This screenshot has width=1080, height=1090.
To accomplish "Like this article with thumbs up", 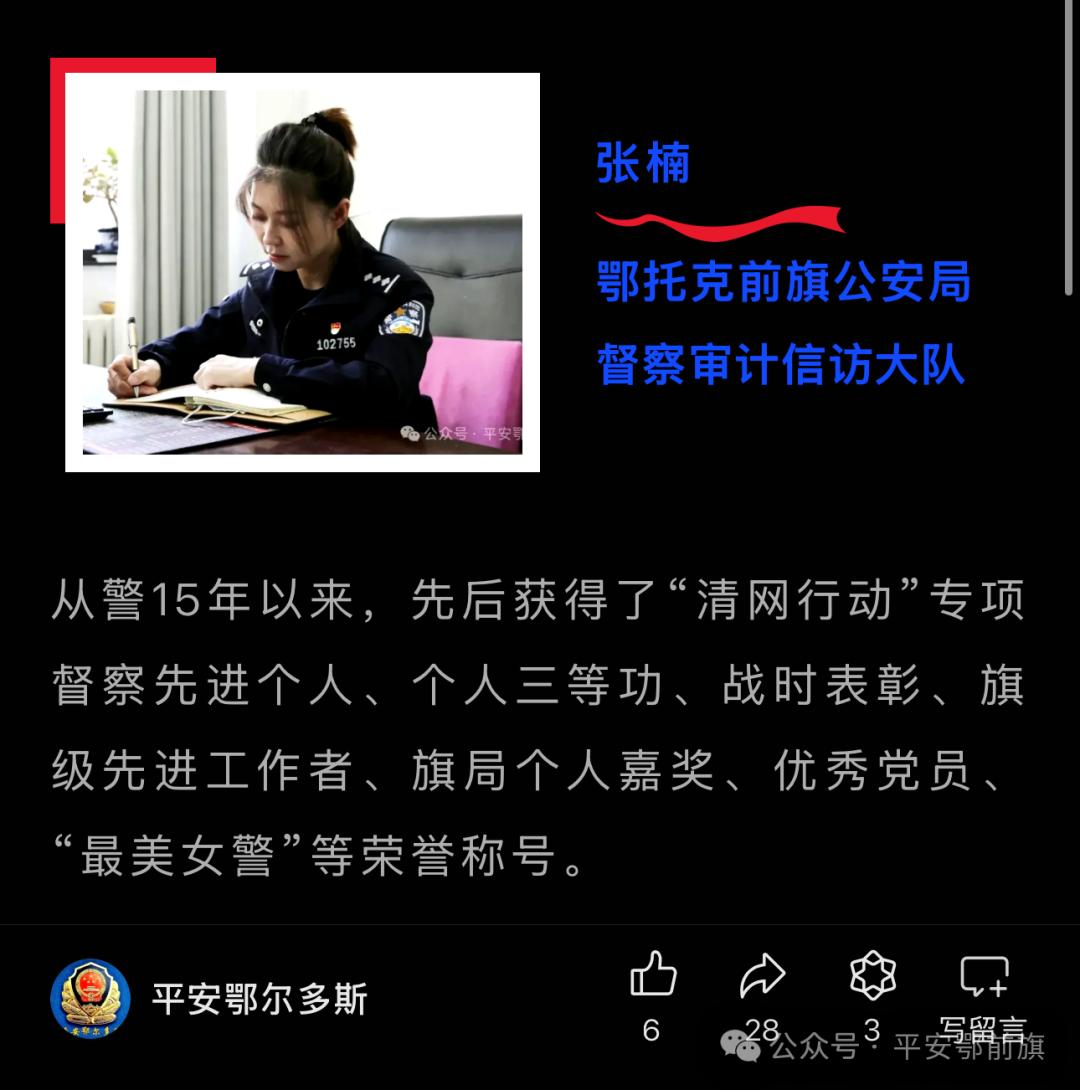I will pos(653,976).
